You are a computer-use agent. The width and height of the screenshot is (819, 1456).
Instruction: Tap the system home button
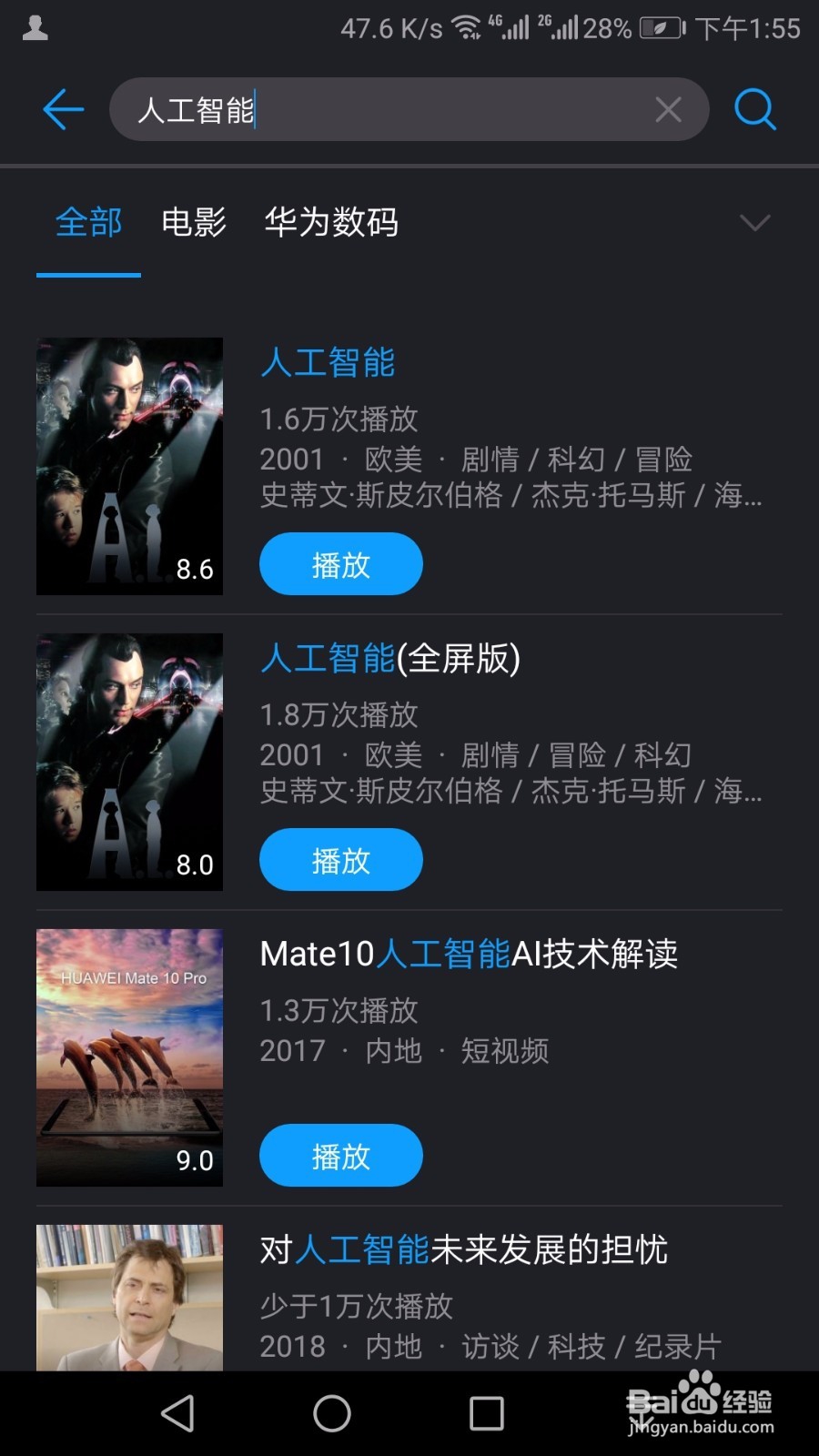332,1413
